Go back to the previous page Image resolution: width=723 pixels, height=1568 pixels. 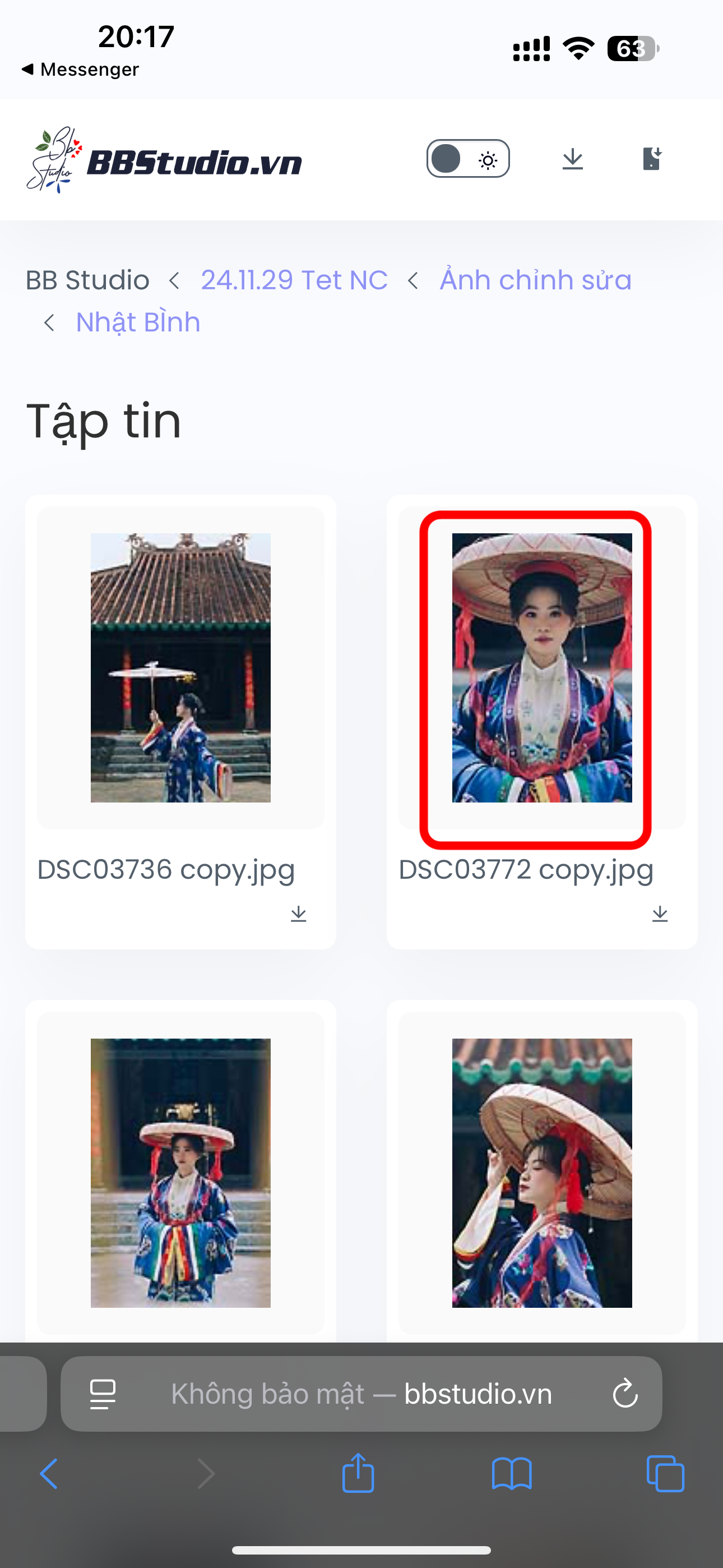tap(49, 1473)
